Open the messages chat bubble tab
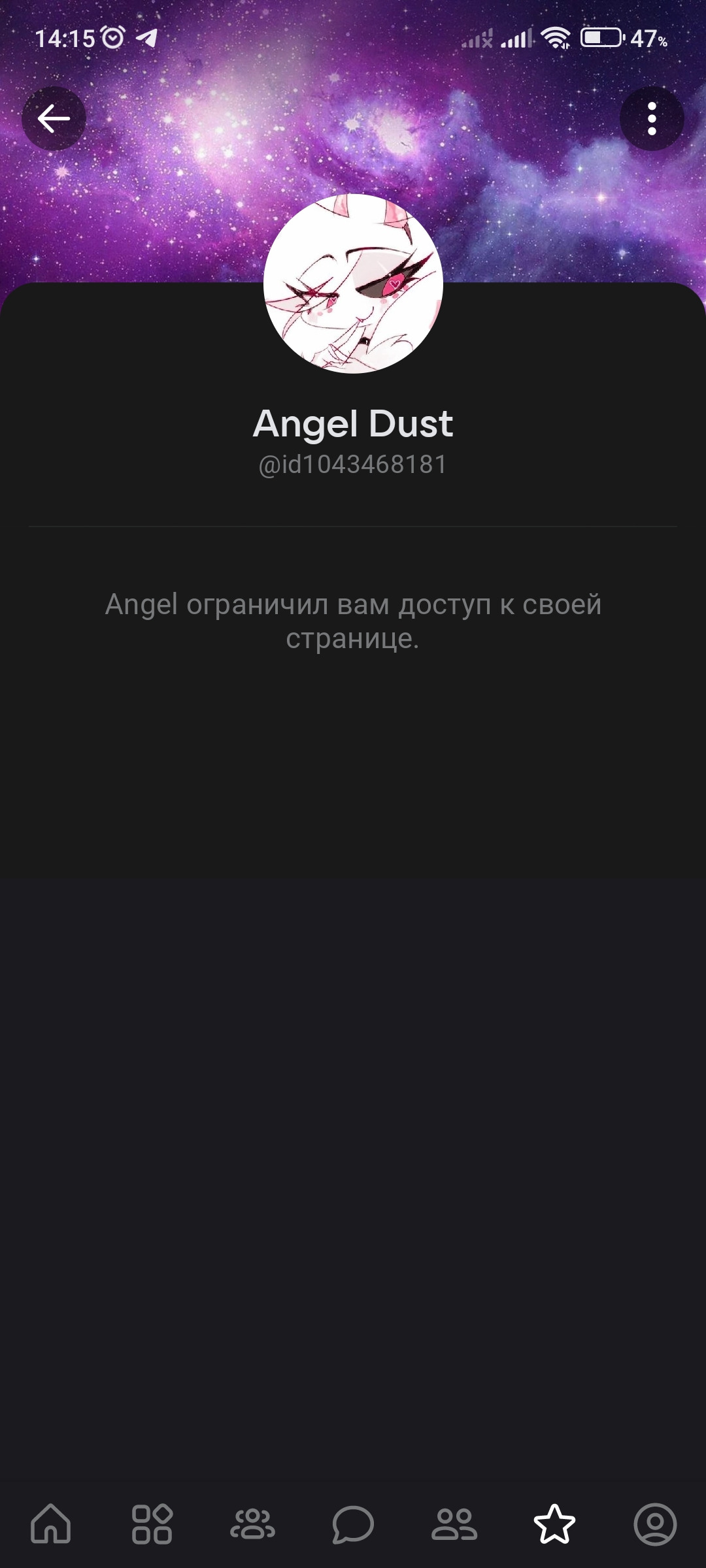This screenshot has height=1568, width=706. (x=353, y=1524)
